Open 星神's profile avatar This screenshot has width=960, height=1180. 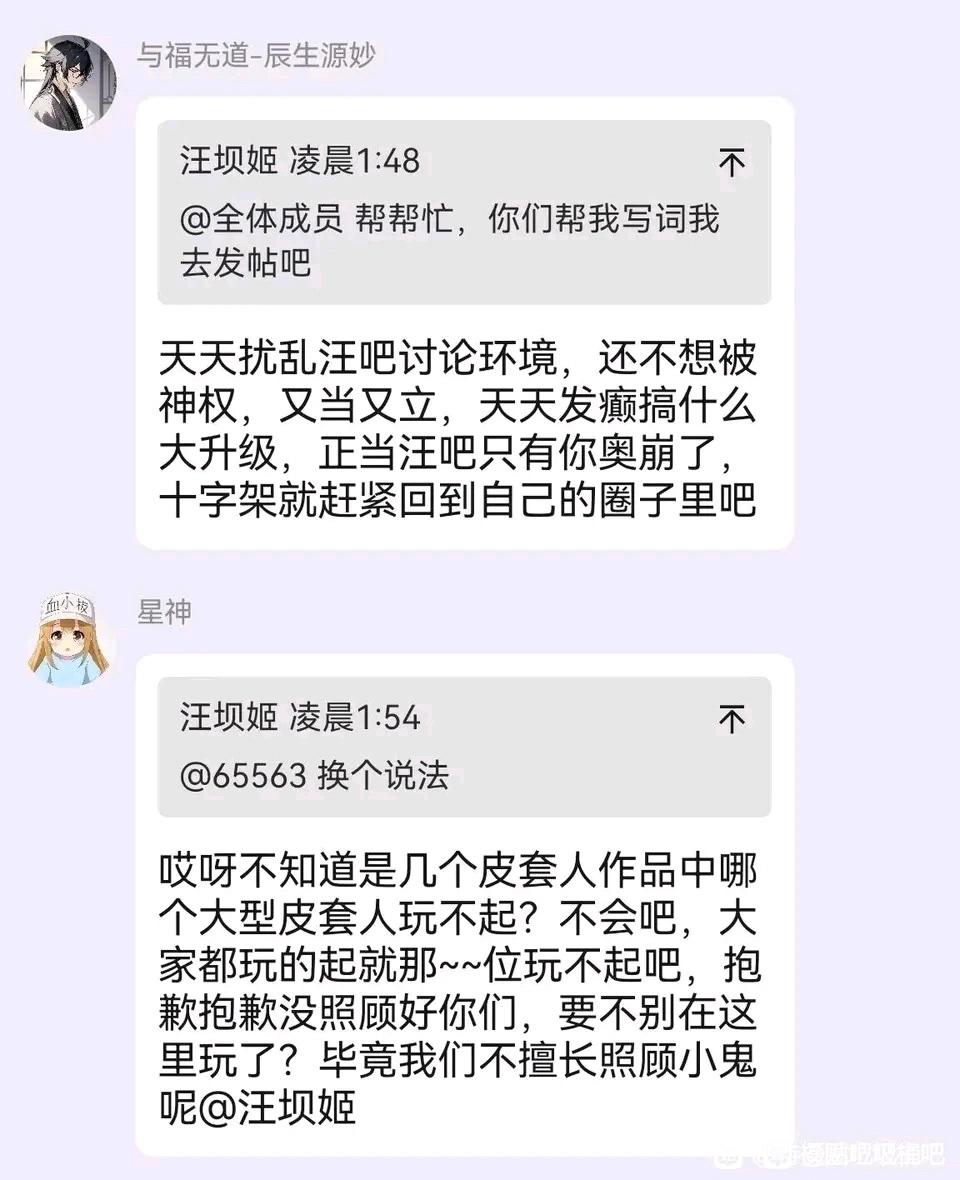68,639
